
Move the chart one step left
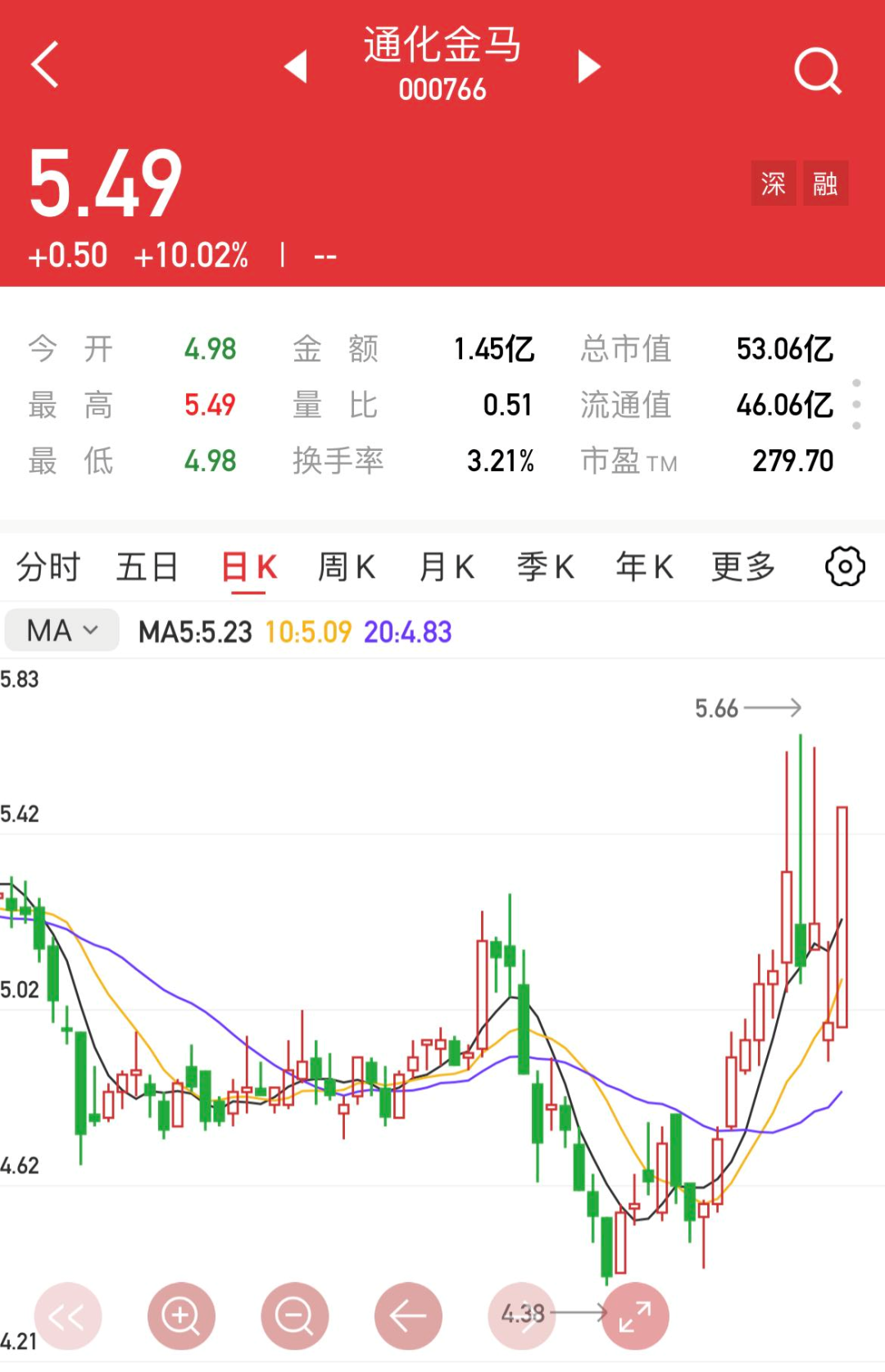pyautogui.click(x=408, y=1316)
